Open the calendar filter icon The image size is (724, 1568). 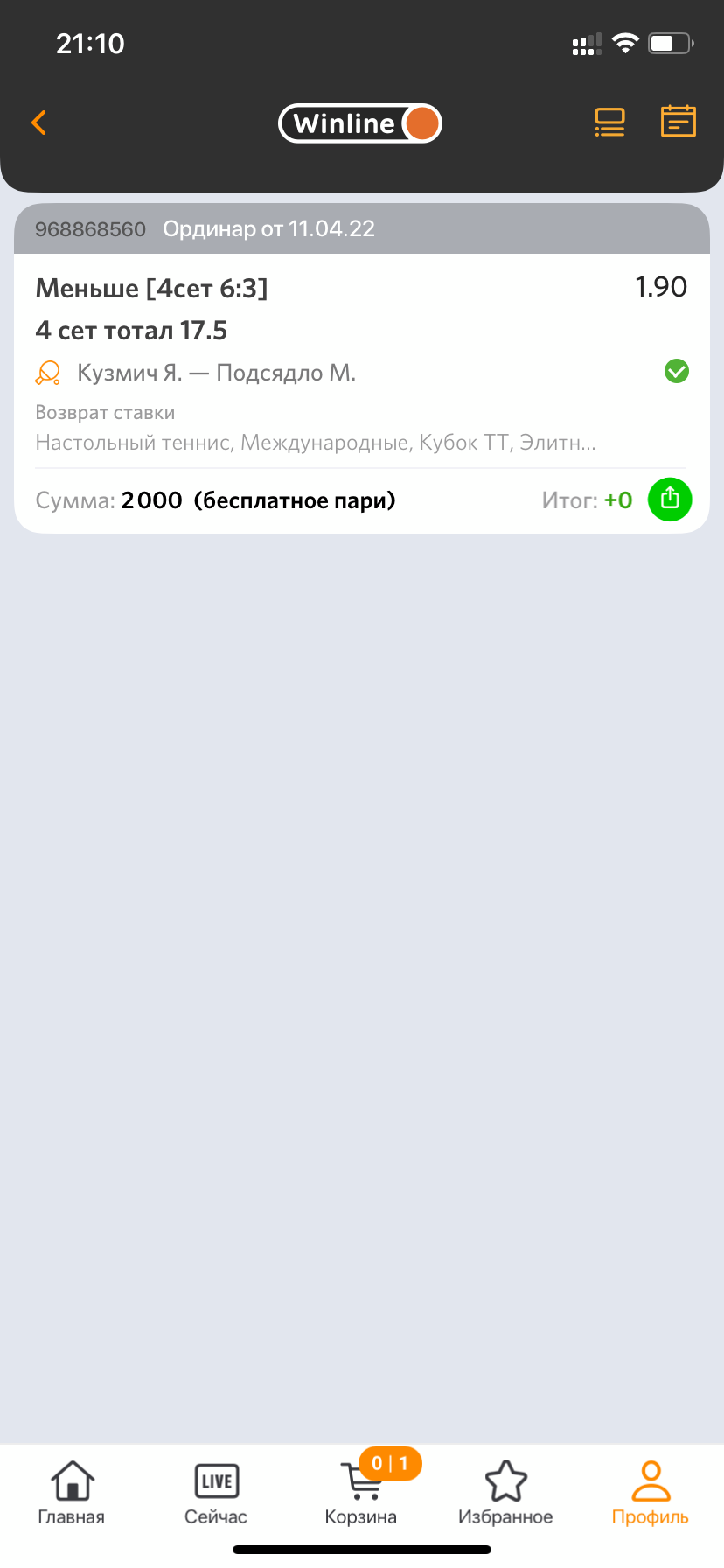pyautogui.click(x=678, y=122)
